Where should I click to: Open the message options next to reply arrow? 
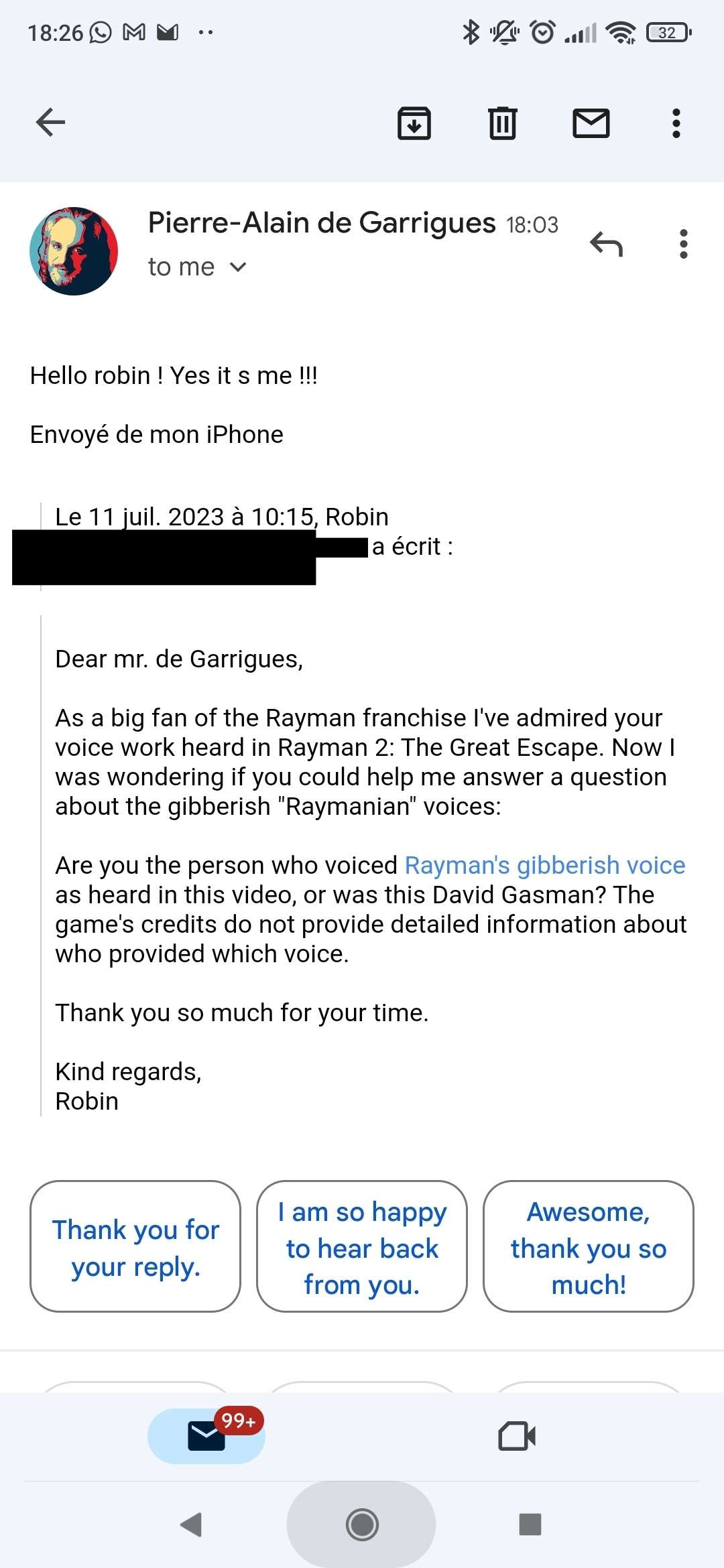683,244
